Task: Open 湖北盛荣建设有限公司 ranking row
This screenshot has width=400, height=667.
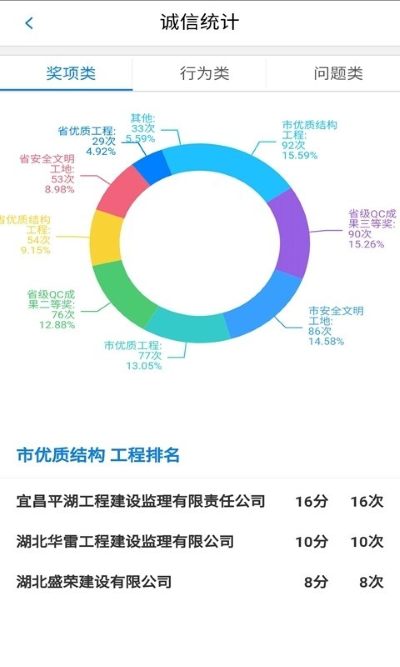Action: pyautogui.click(x=200, y=581)
